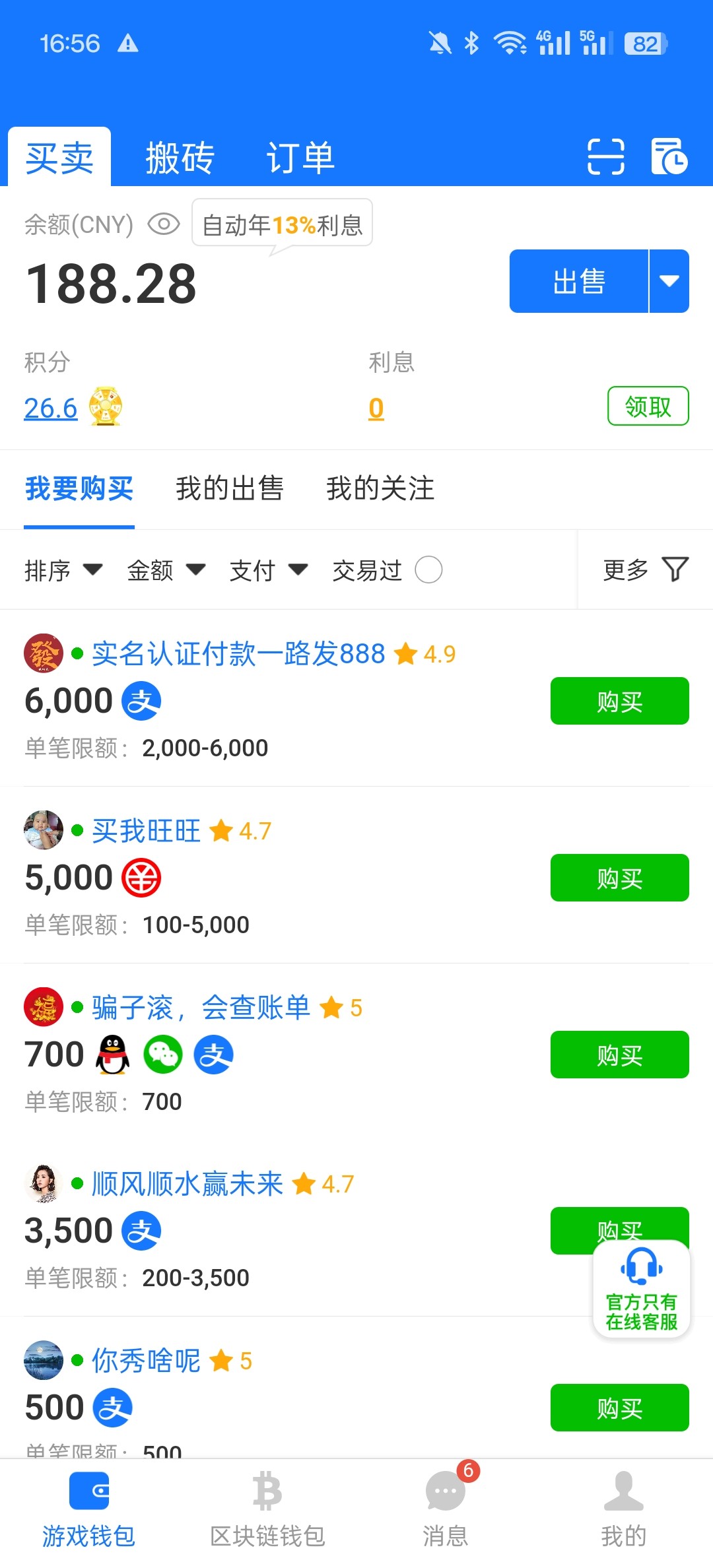Open 官方只有在线客服 support bubble

click(642, 1289)
